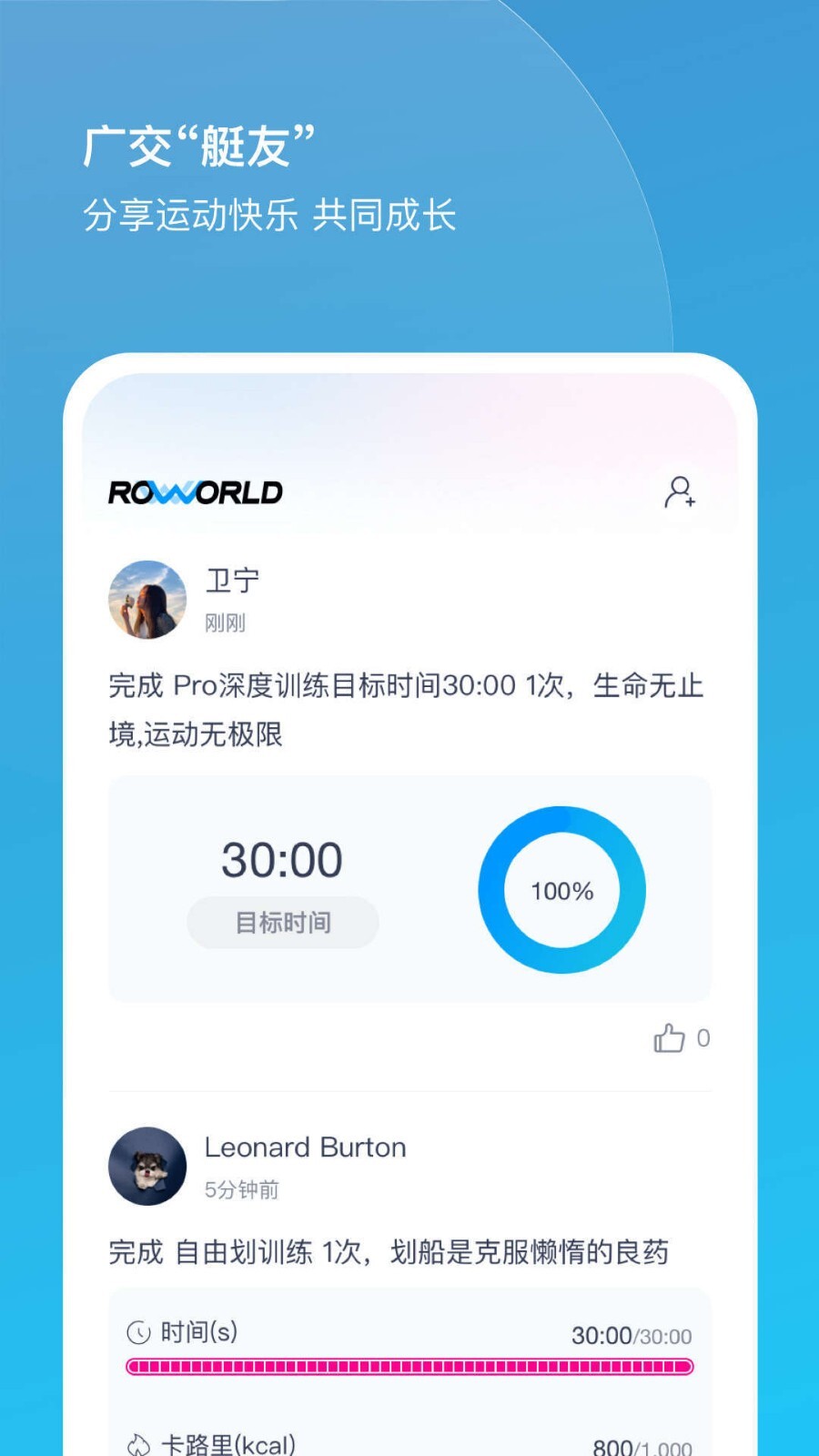Tap the calorie icon next to 卡路里(kcal)
The width and height of the screenshot is (819, 1456).
coord(137,1443)
